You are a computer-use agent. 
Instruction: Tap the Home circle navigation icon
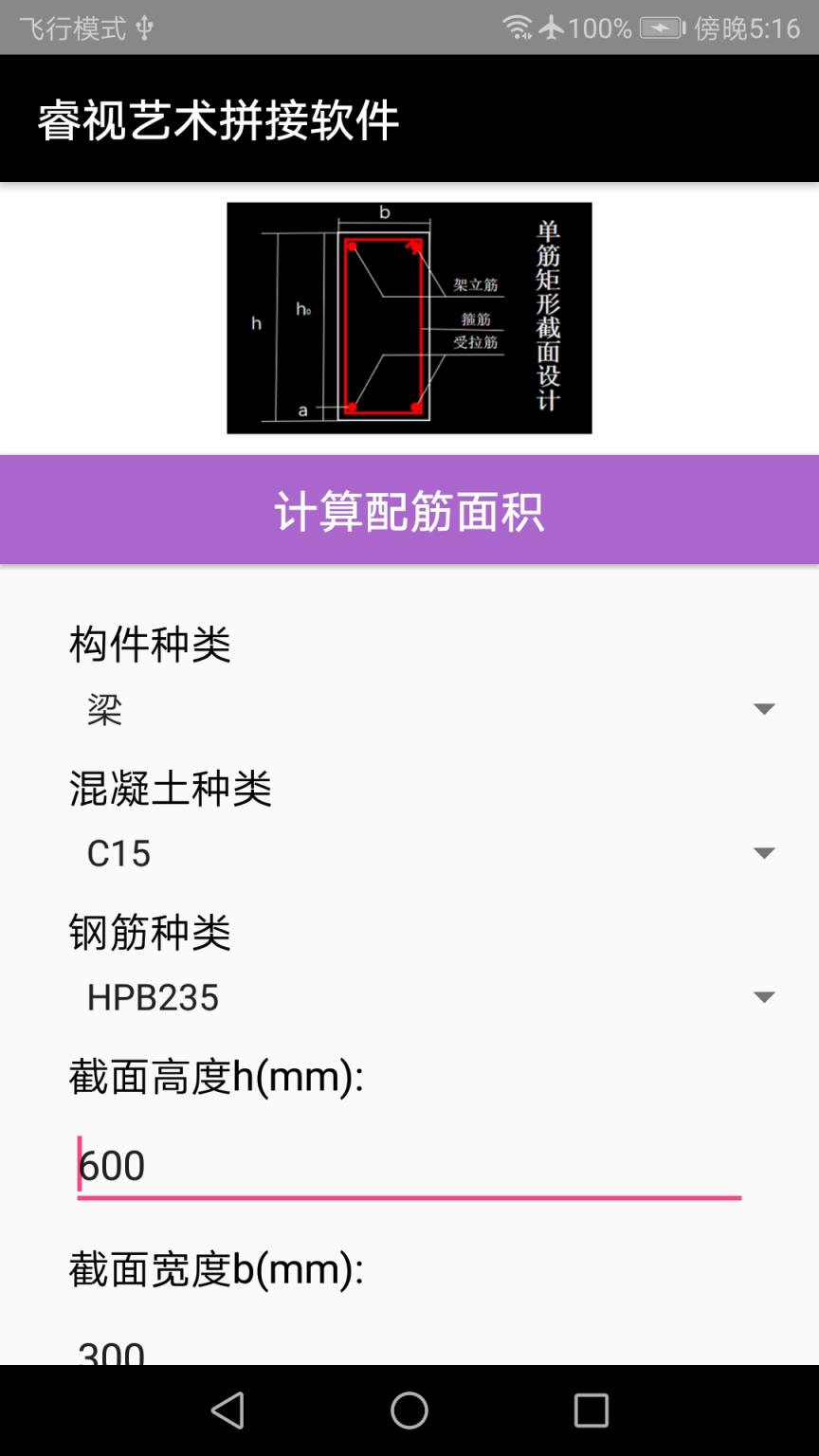coord(408,1410)
